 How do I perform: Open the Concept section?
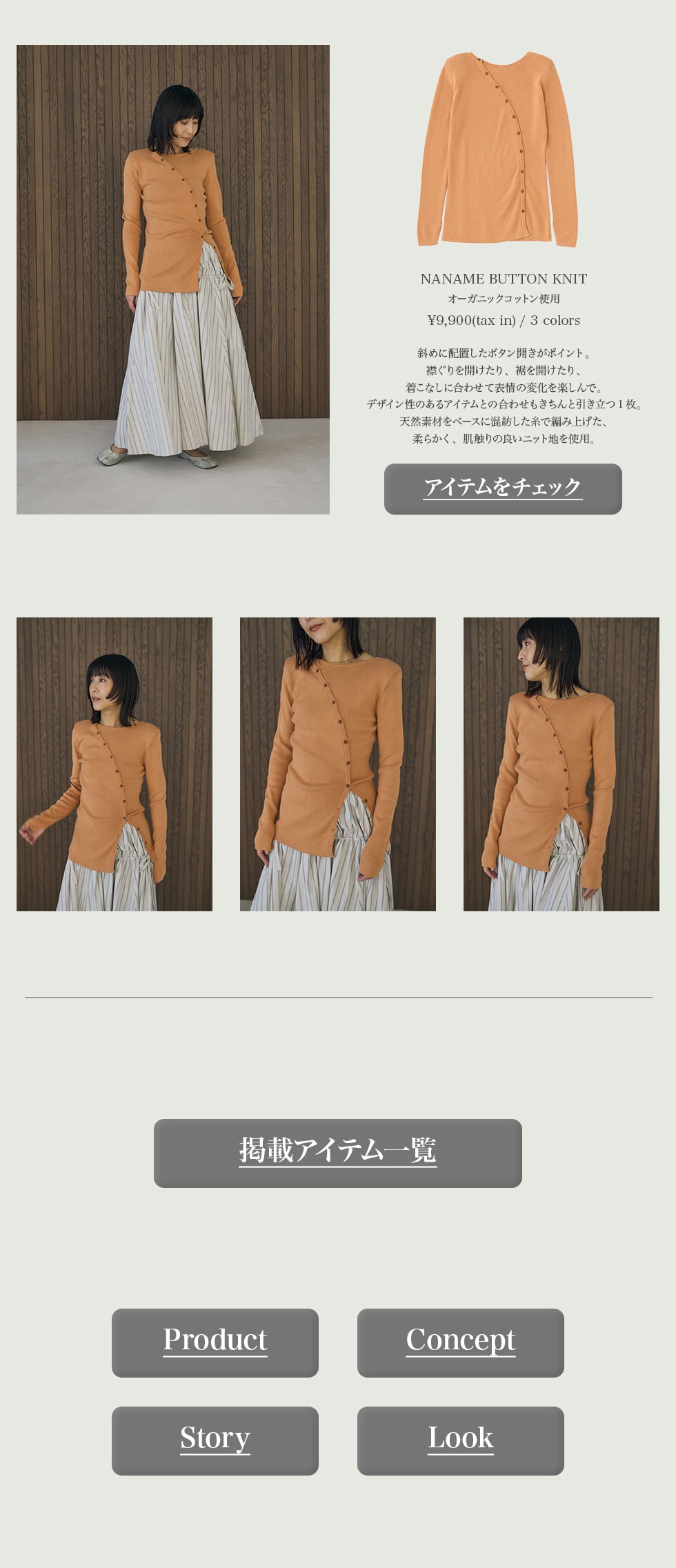tap(460, 1342)
